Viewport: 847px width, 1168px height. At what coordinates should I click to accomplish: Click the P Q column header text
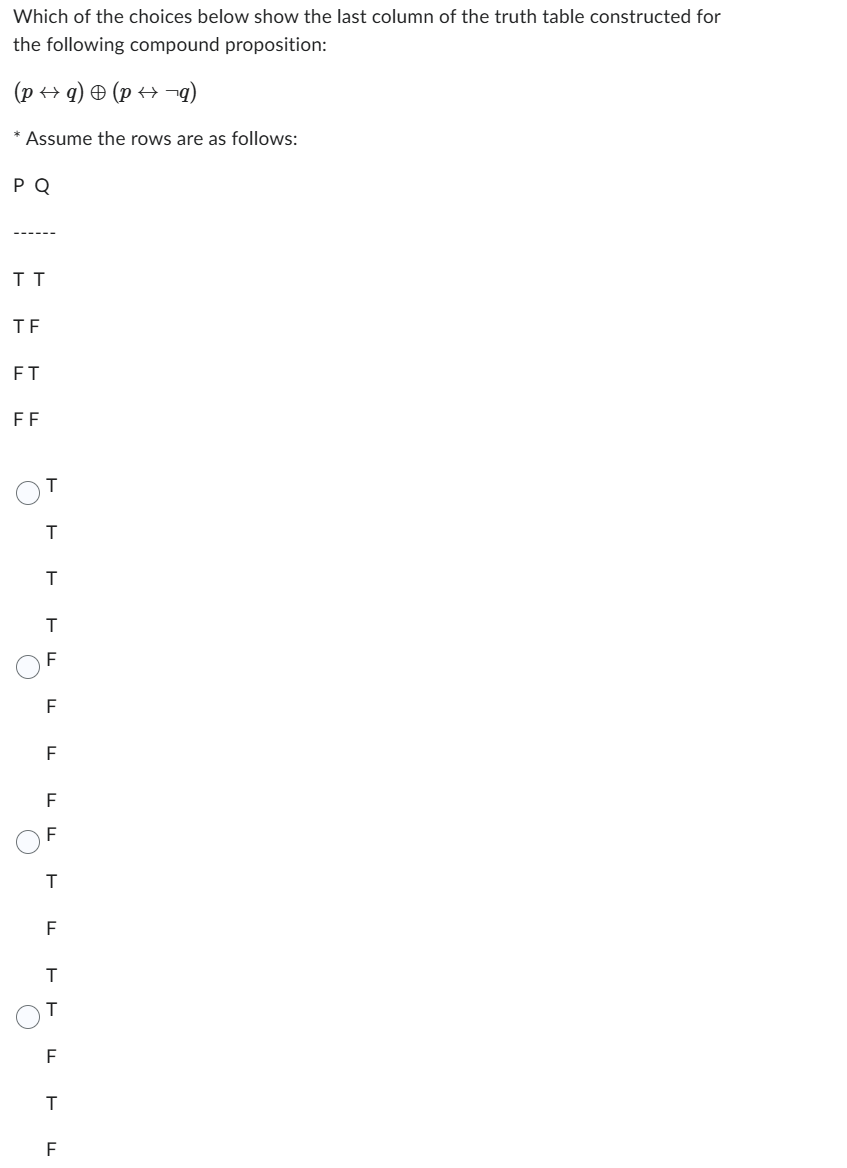coord(30,184)
